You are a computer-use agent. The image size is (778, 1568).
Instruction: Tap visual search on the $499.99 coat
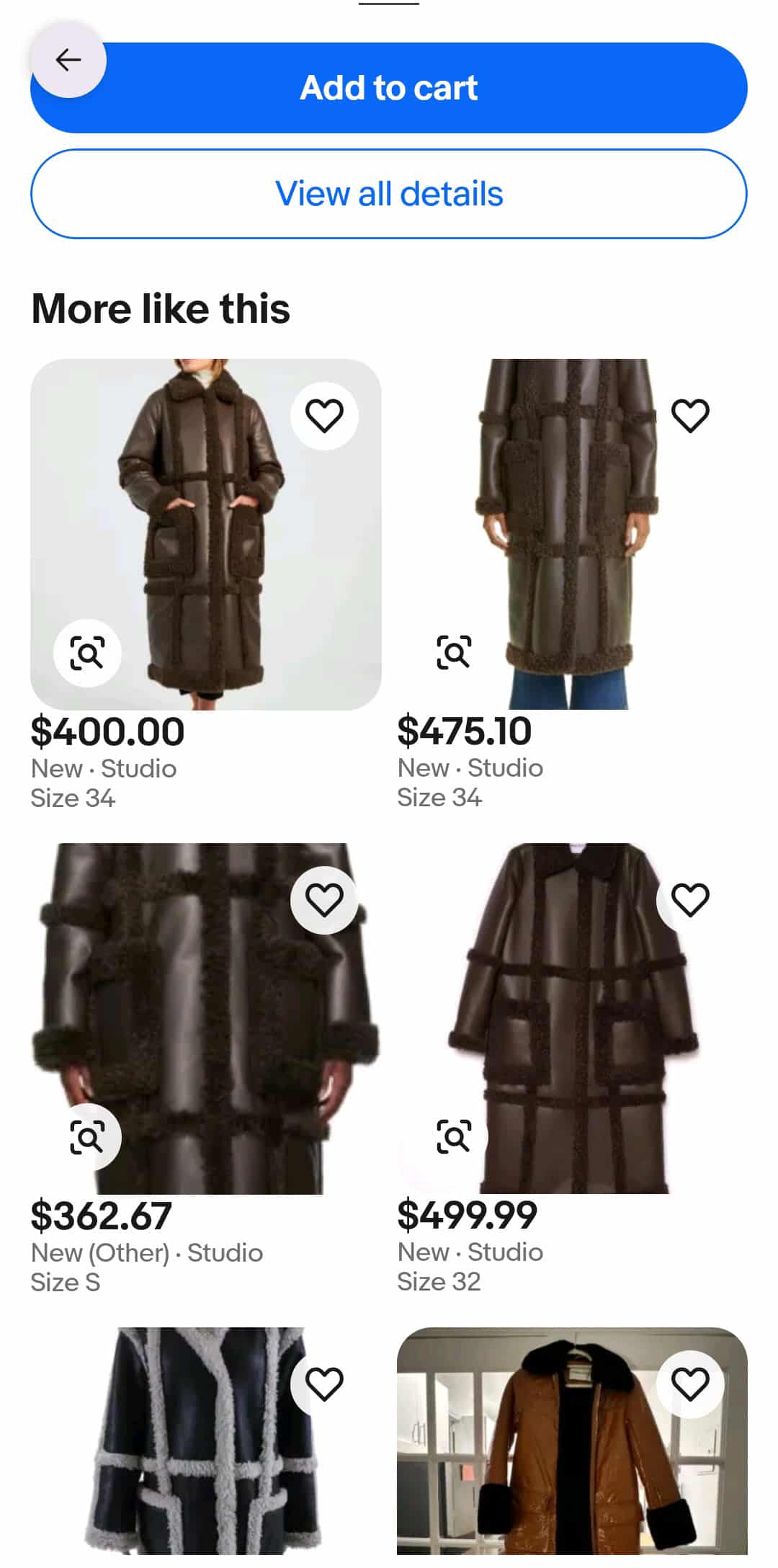point(454,1137)
